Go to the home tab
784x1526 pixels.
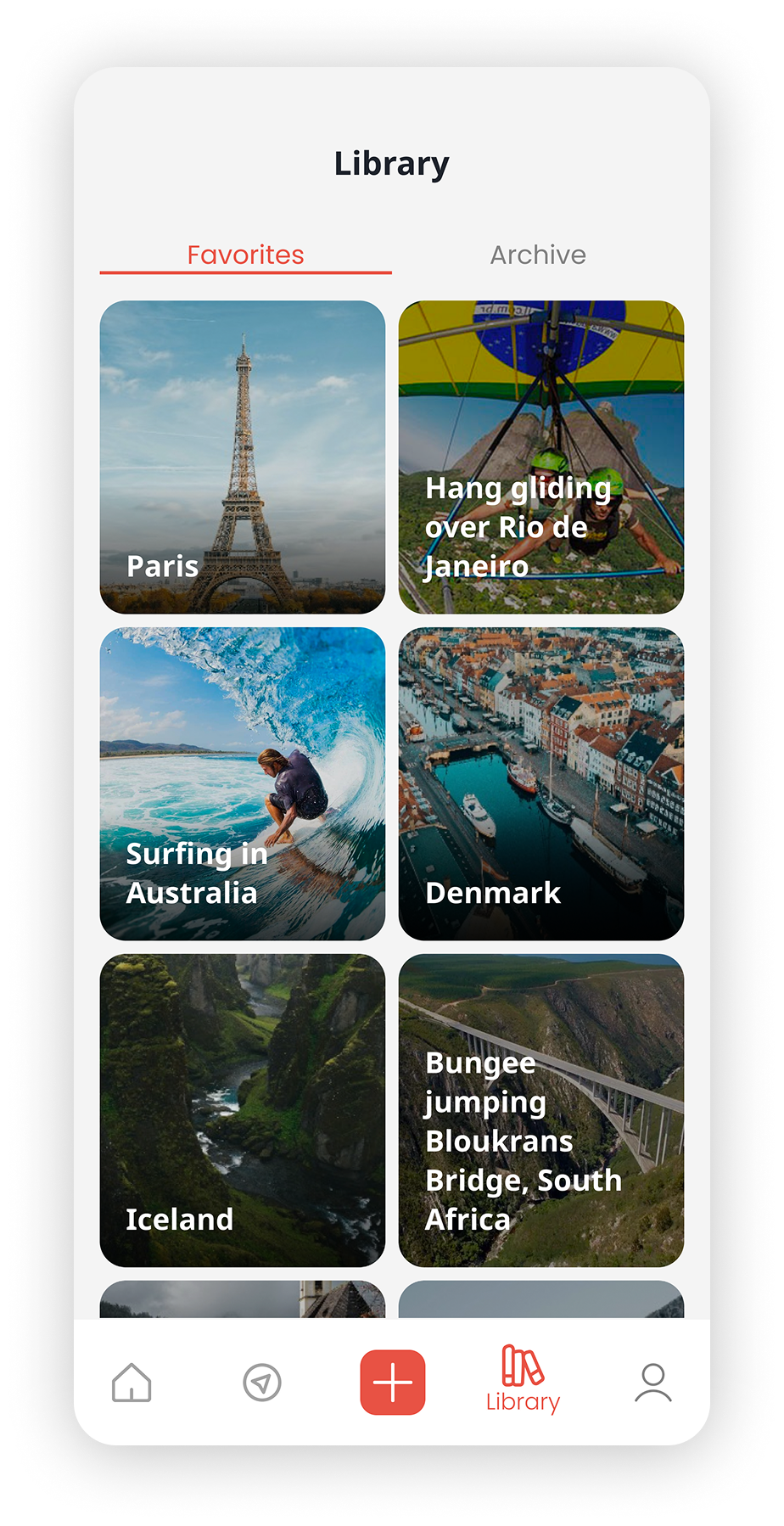[132, 1383]
